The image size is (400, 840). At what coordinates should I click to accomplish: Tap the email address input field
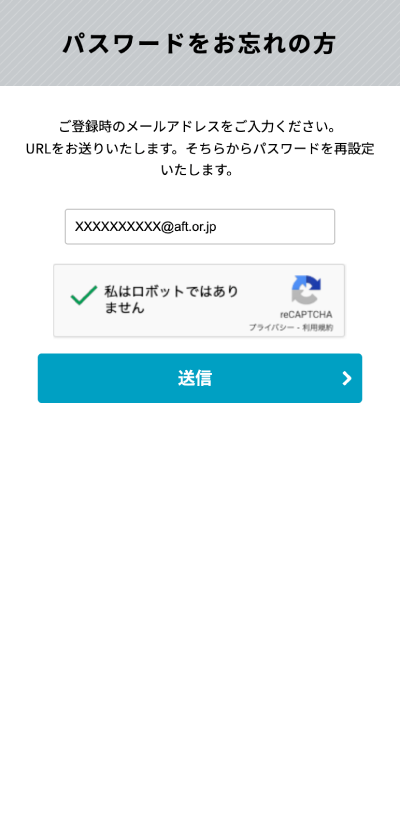coord(200,227)
